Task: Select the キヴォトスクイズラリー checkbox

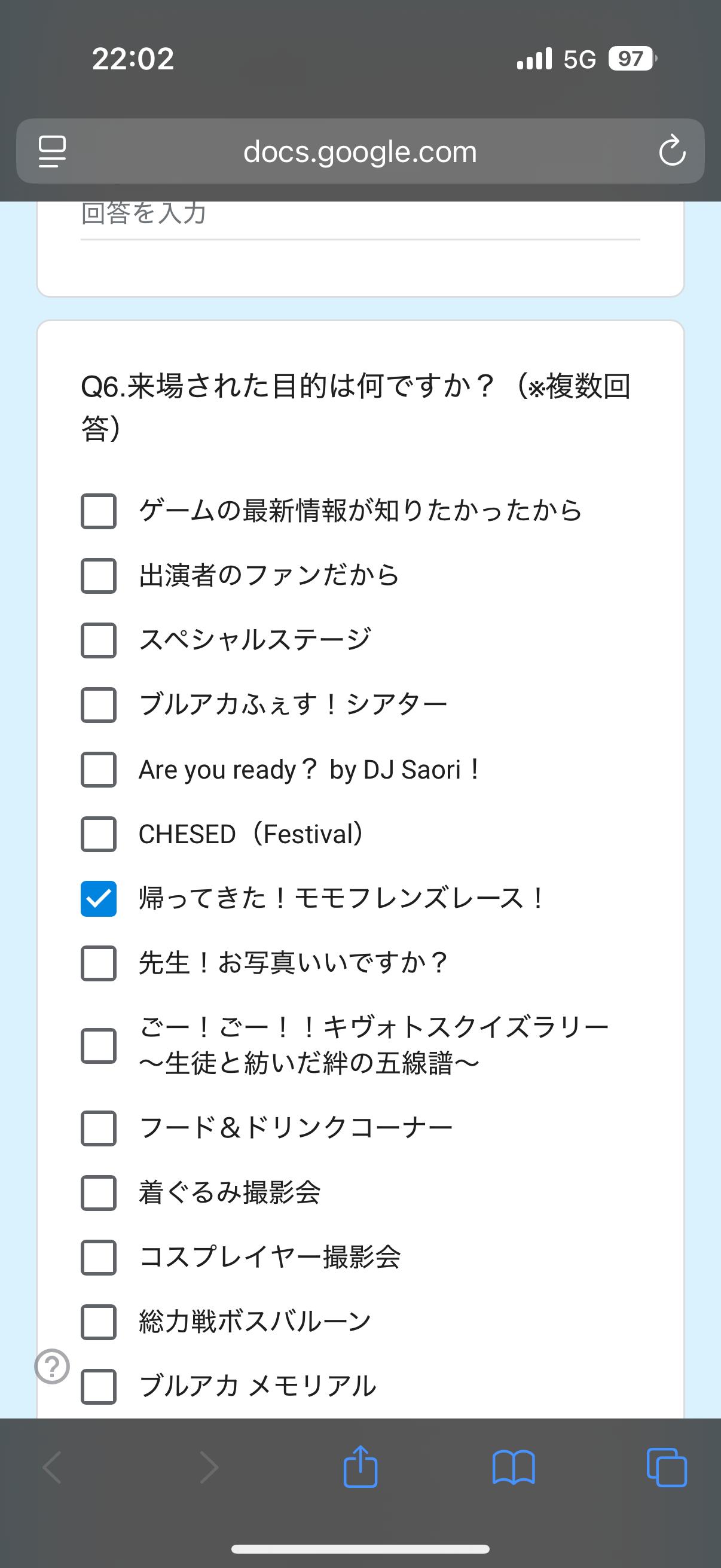Action: point(99,1046)
